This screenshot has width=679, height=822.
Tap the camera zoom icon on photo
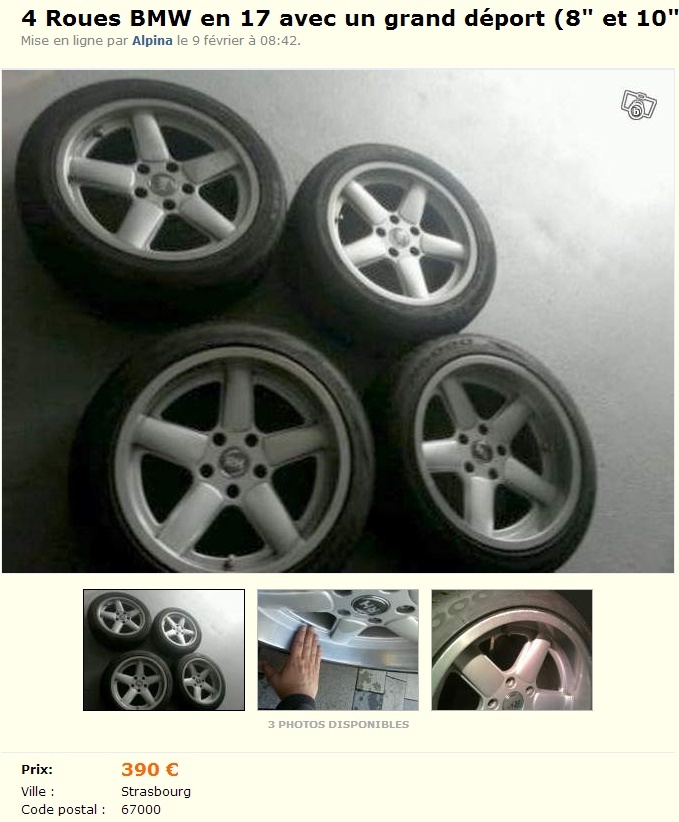637,104
